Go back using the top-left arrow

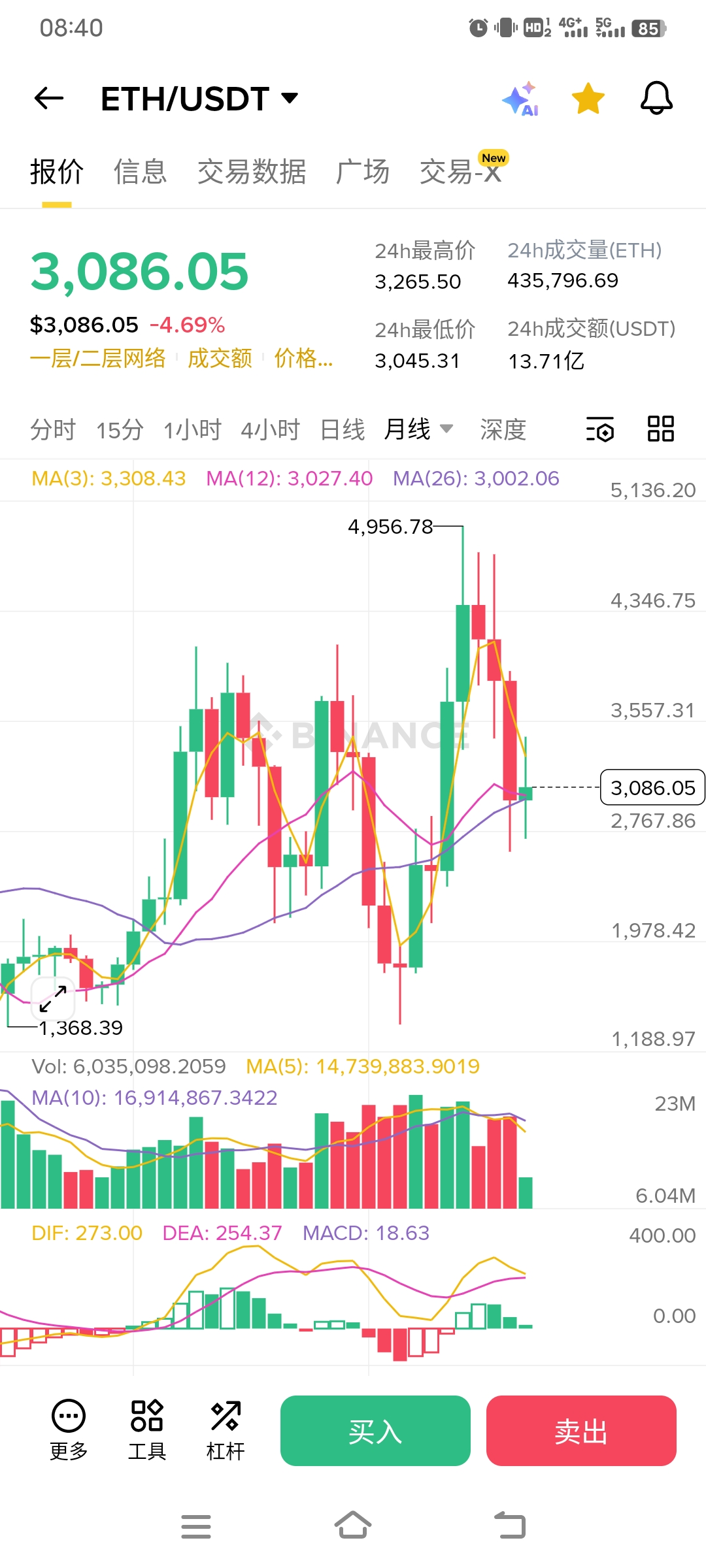tap(49, 99)
